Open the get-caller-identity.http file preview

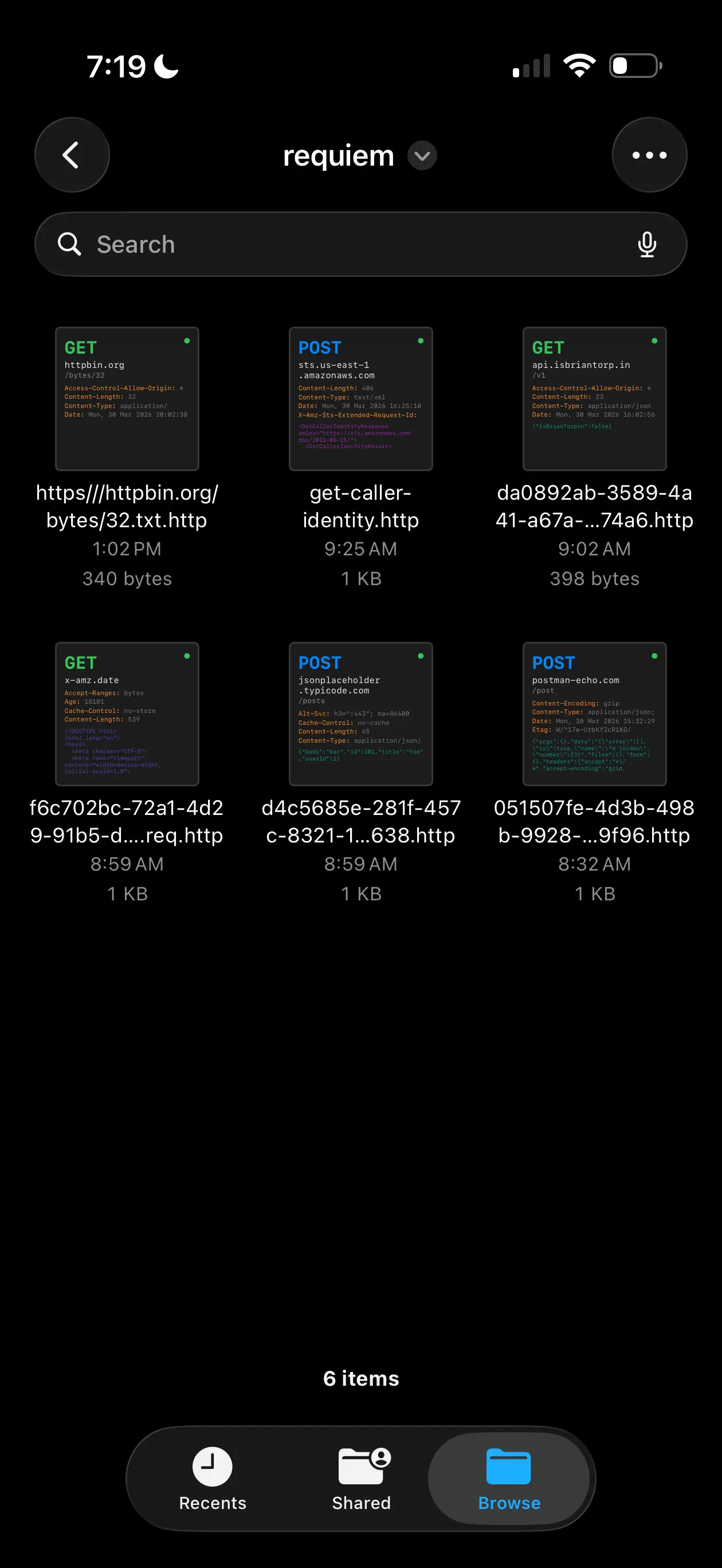click(x=361, y=399)
